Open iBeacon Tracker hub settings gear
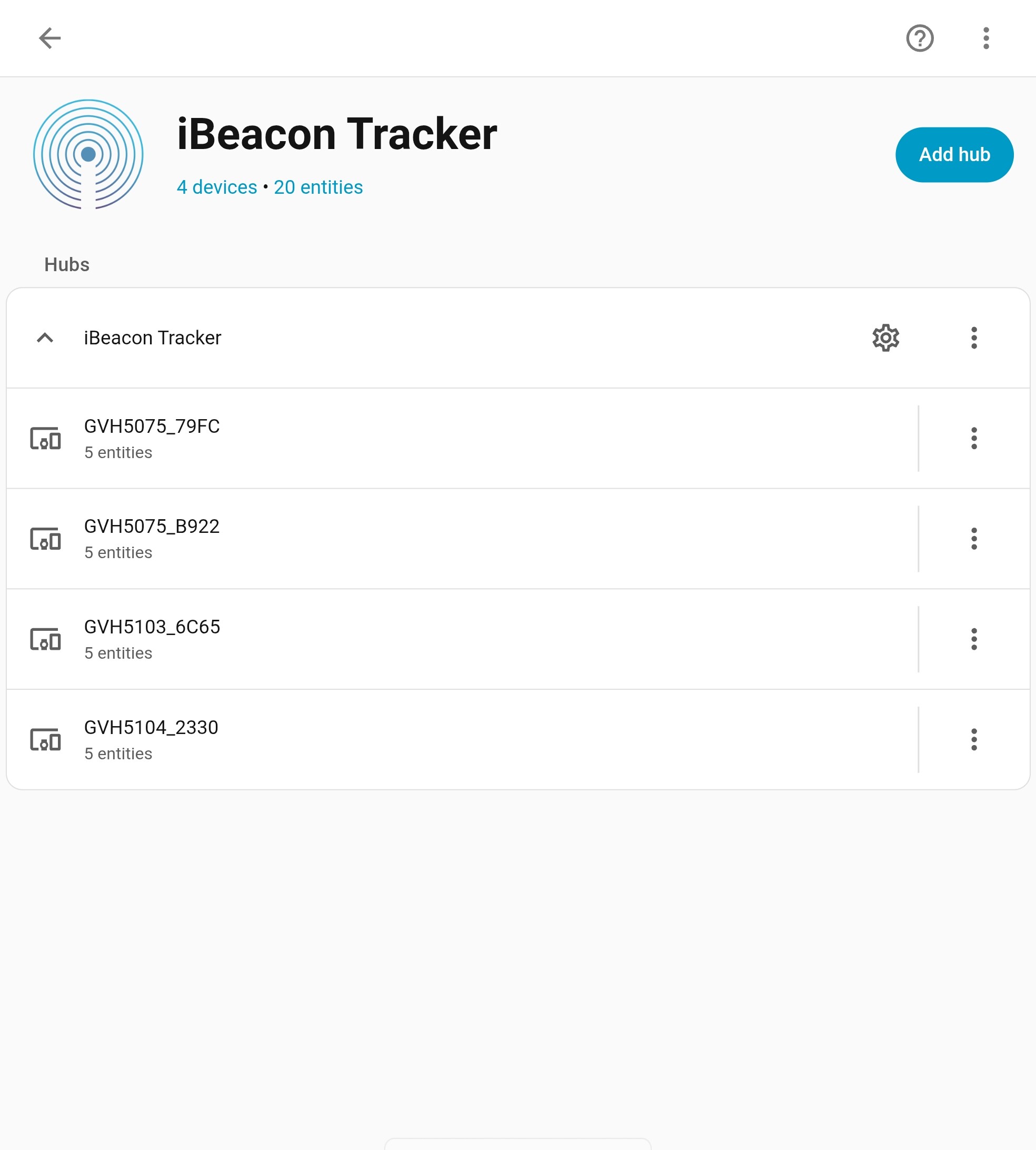The width and height of the screenshot is (1036, 1150). click(885, 338)
